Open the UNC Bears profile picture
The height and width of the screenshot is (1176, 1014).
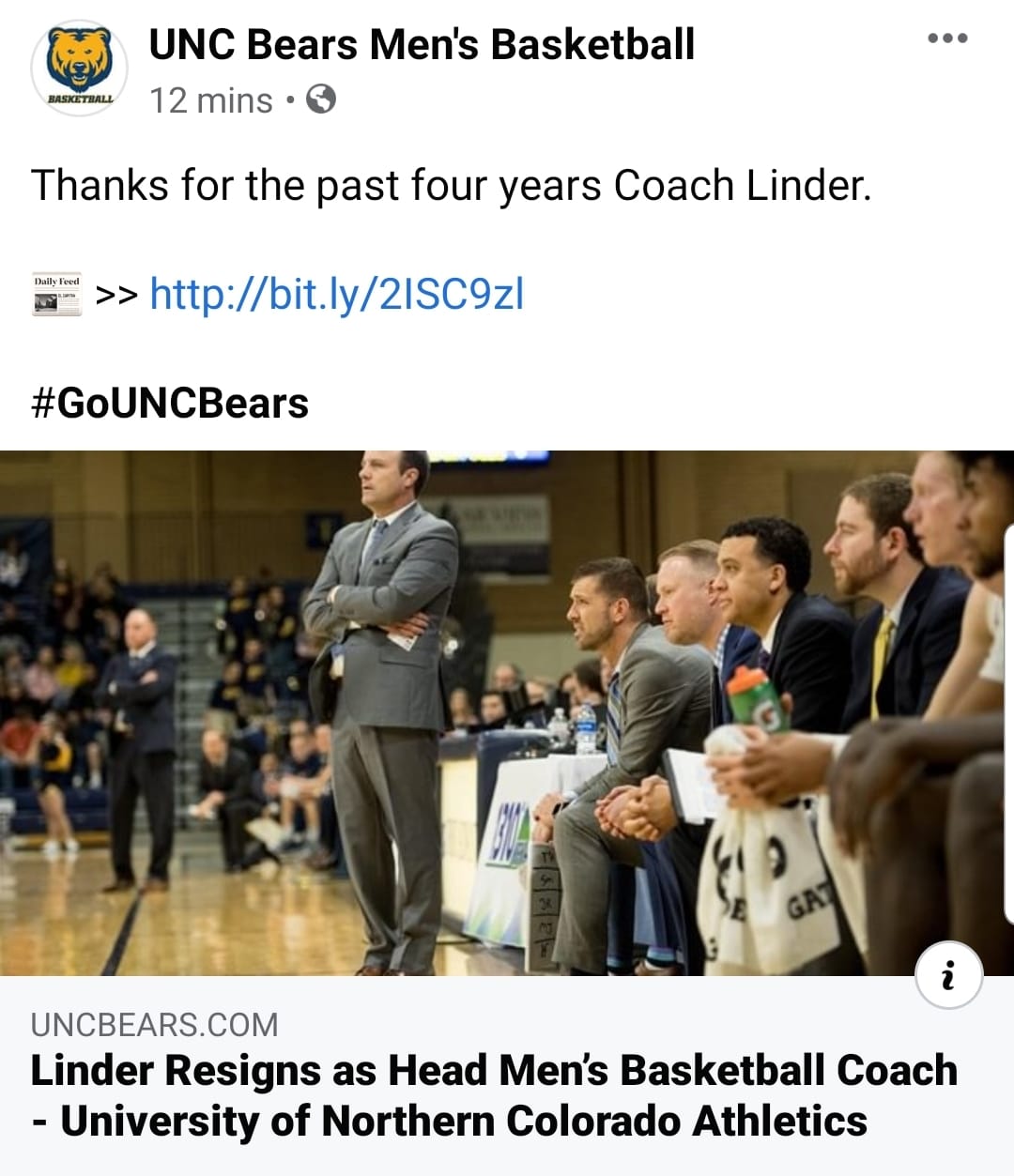pos(79,68)
